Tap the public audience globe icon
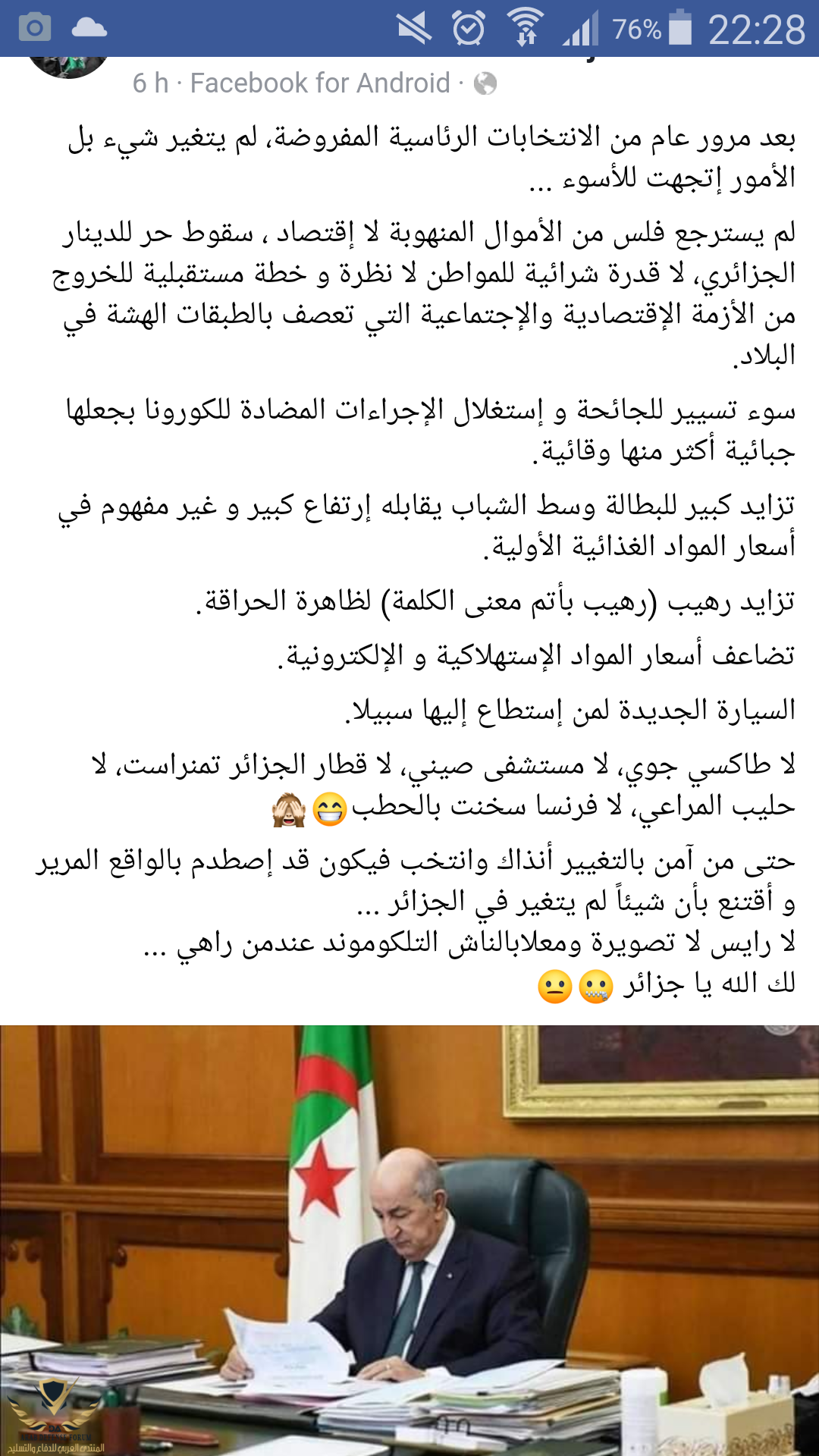The height and width of the screenshot is (1456, 819). pos(485,83)
